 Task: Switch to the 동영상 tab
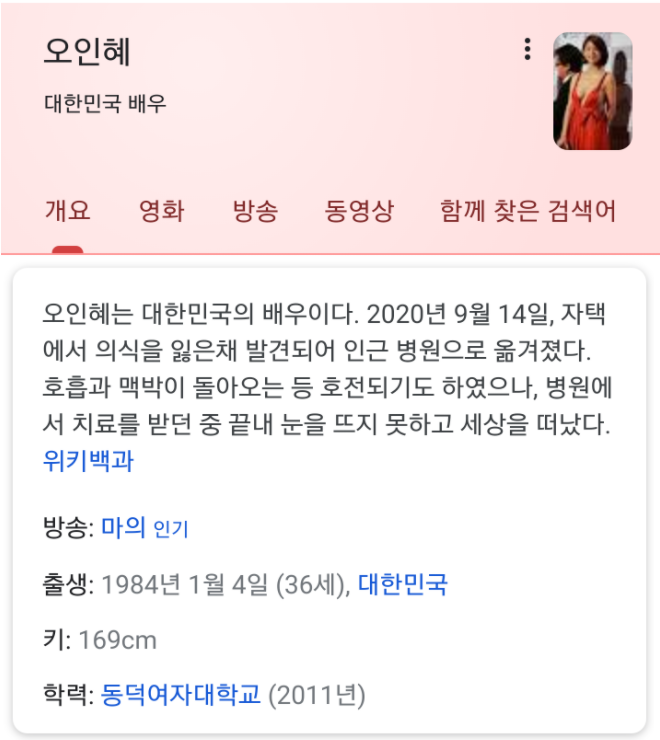point(359,211)
